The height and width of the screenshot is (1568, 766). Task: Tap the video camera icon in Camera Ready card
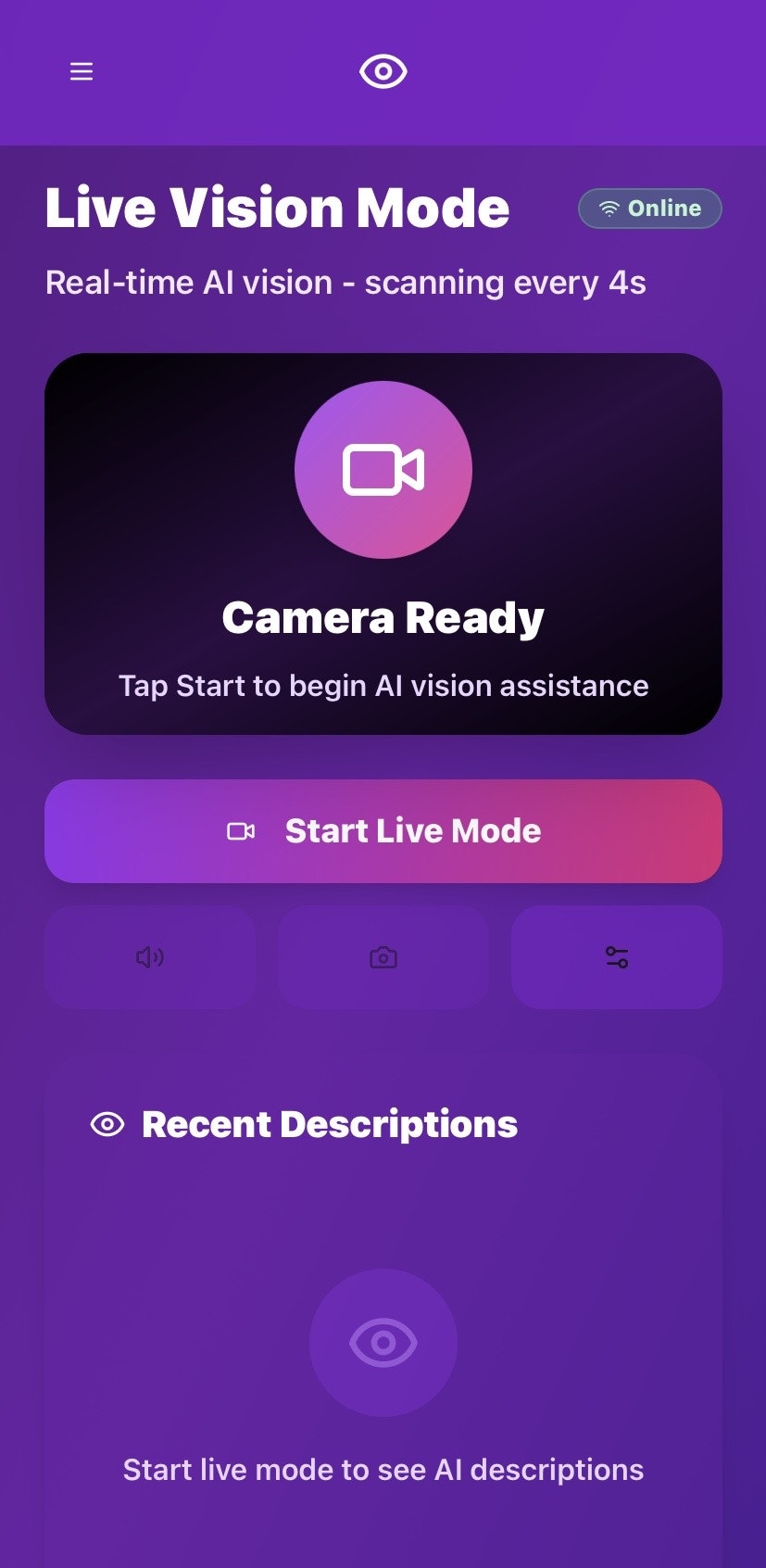(383, 470)
